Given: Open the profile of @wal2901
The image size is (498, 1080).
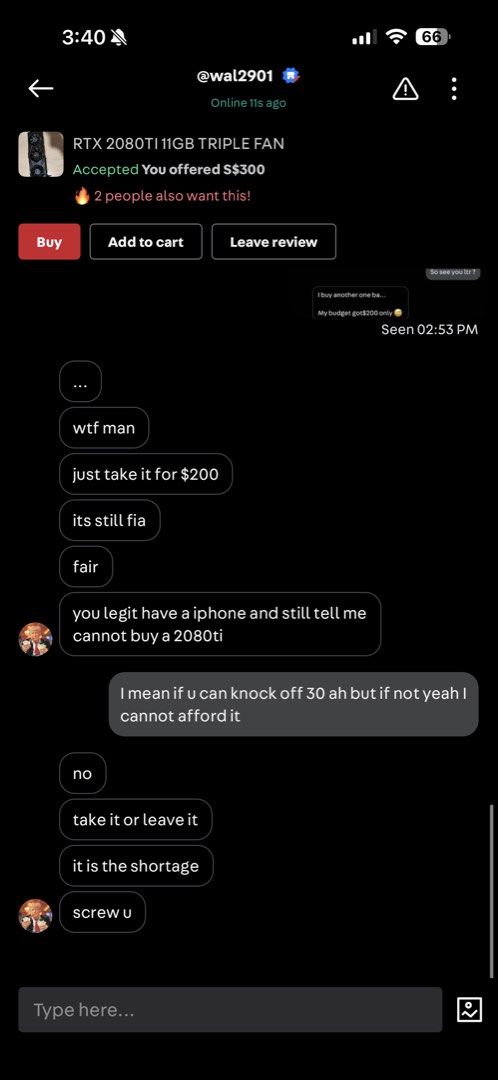Looking at the screenshot, I should click(236, 76).
